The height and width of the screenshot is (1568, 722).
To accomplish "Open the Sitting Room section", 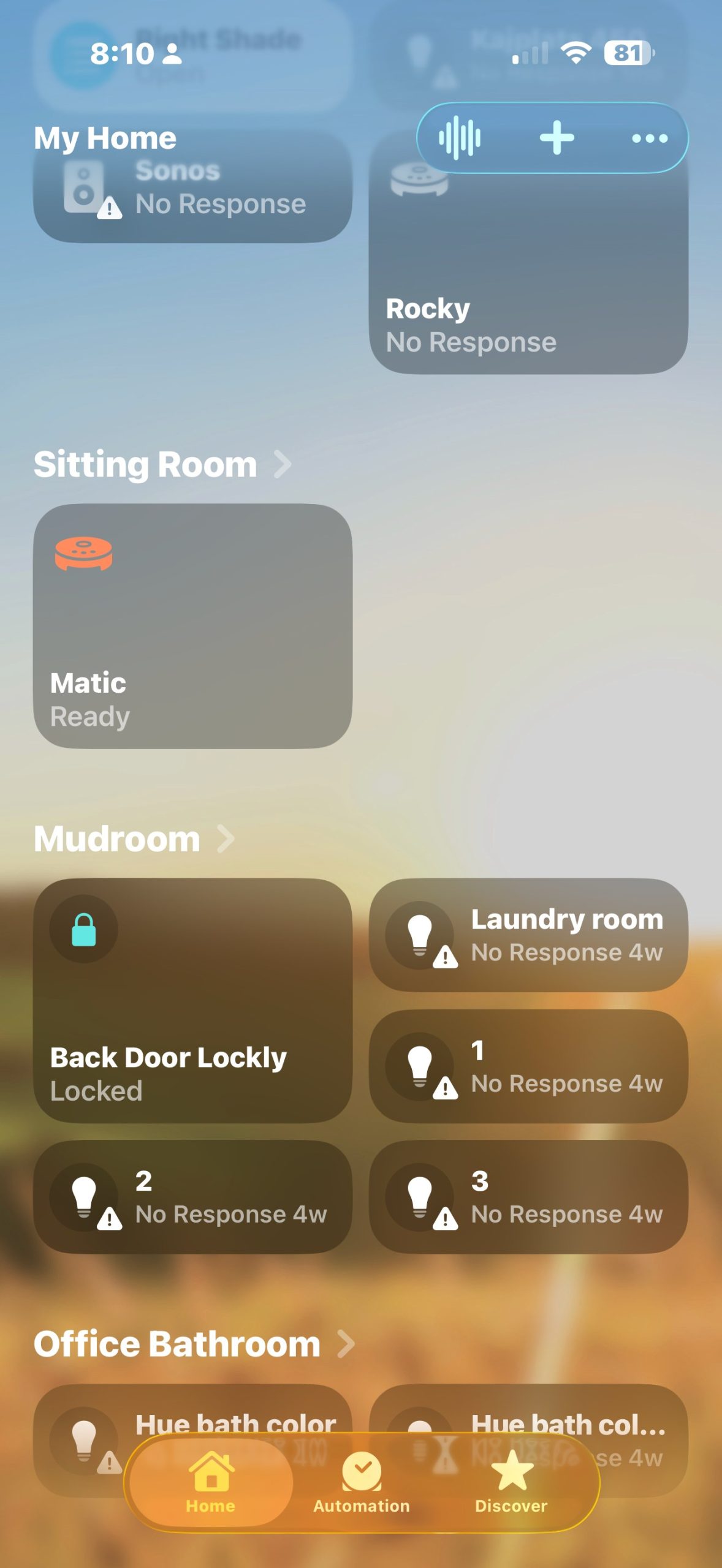I will pyautogui.click(x=162, y=464).
